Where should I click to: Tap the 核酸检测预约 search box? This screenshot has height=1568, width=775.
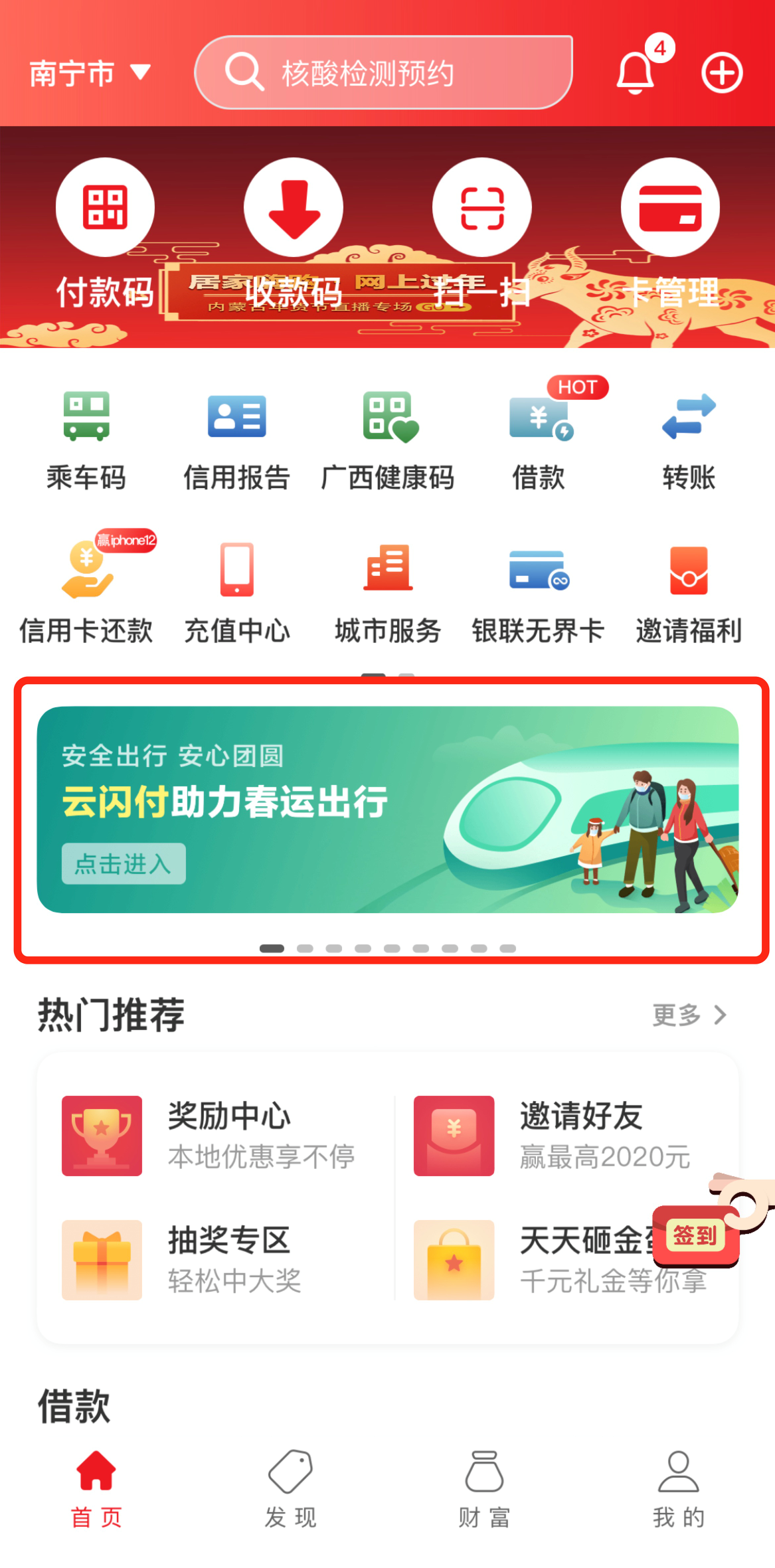383,72
